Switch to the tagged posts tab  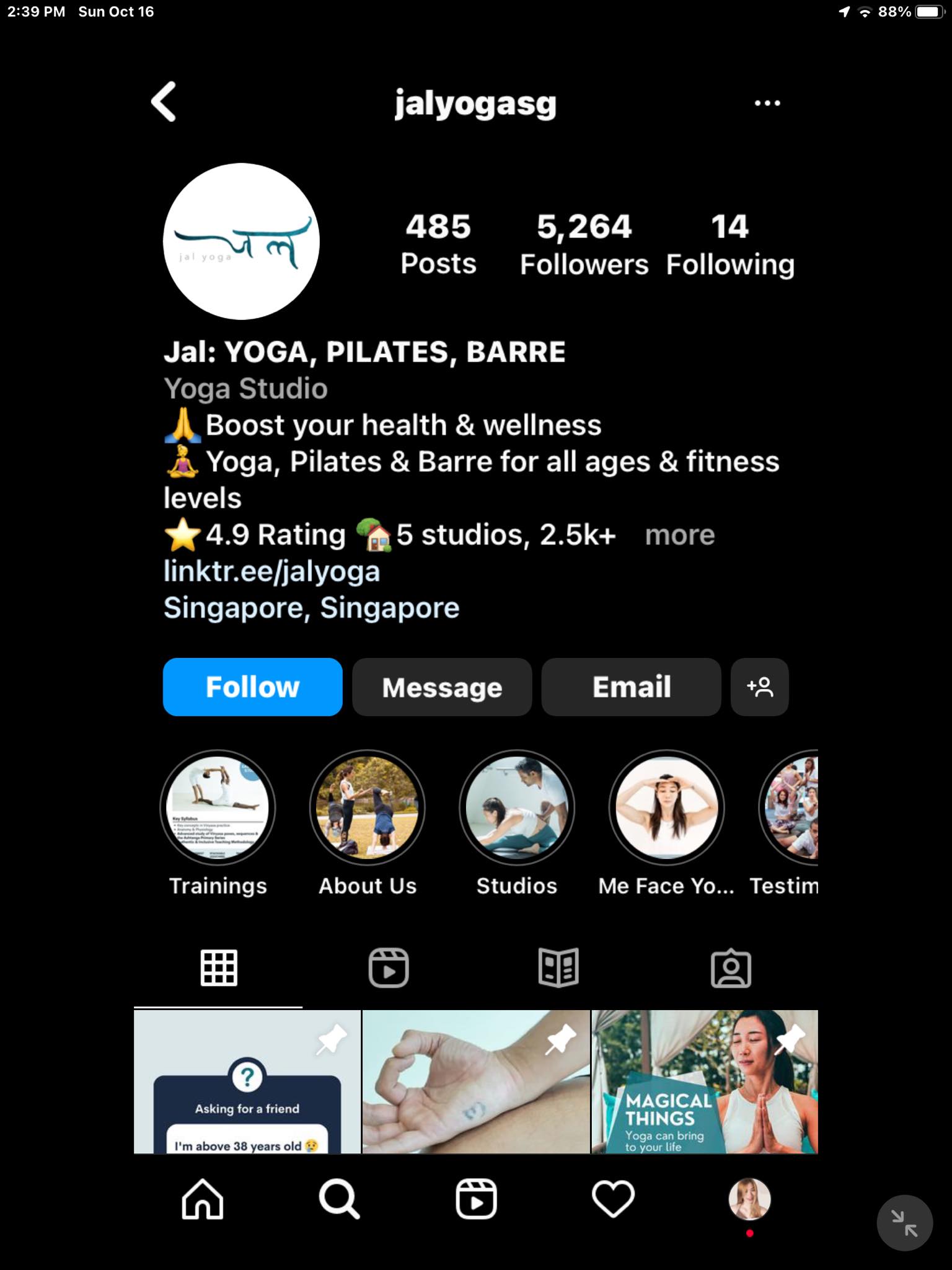(731, 967)
